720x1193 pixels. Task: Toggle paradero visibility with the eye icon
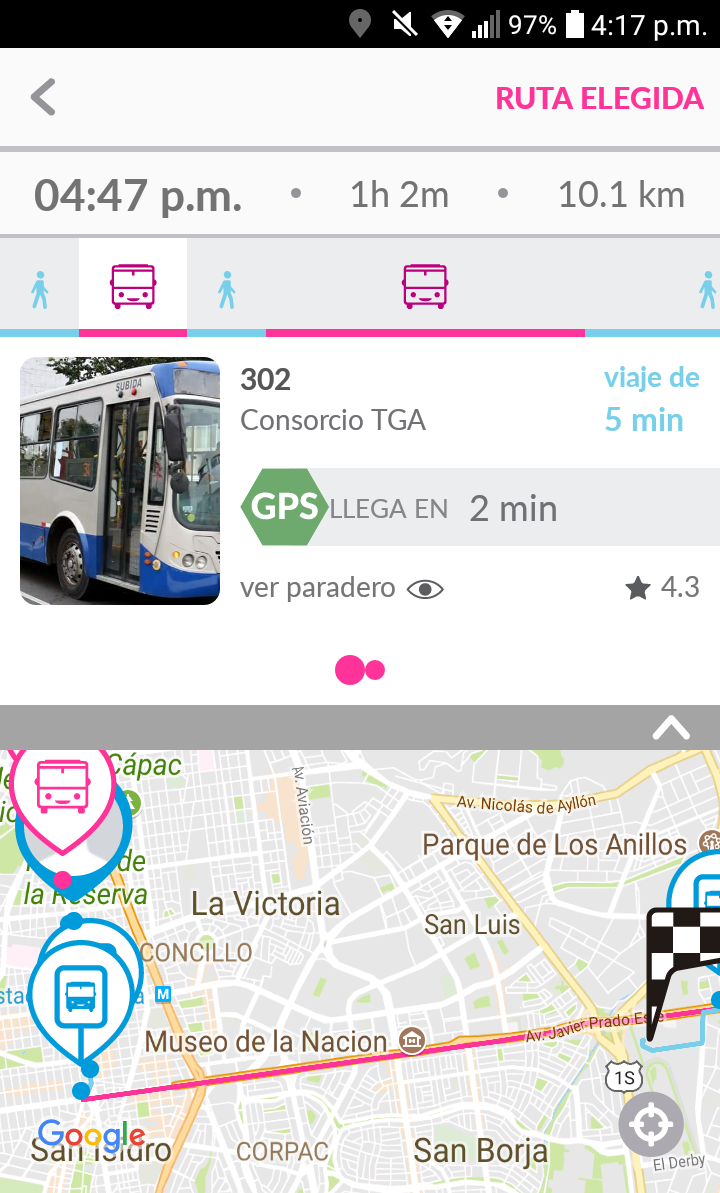click(424, 589)
